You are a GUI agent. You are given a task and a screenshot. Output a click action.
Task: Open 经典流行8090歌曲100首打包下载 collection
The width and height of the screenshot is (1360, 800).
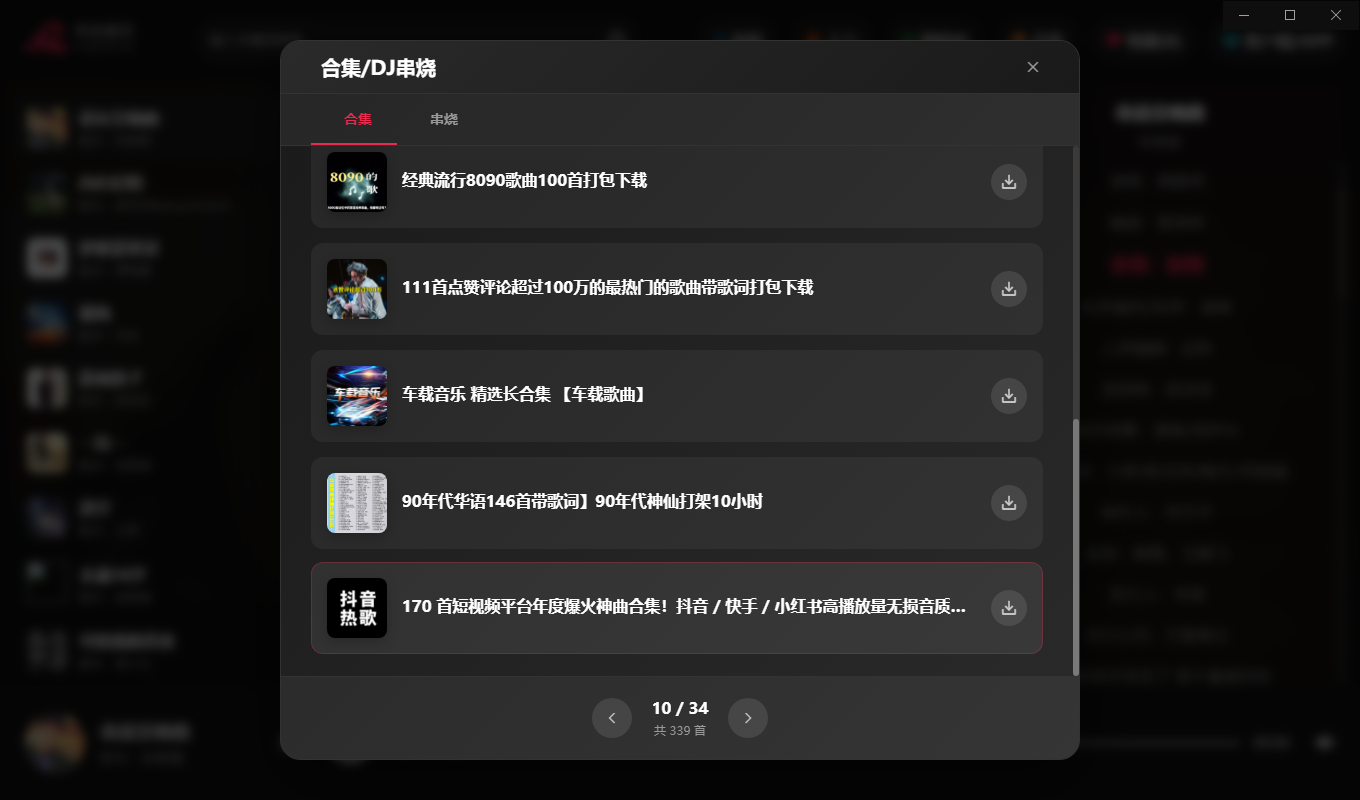[x=524, y=181]
